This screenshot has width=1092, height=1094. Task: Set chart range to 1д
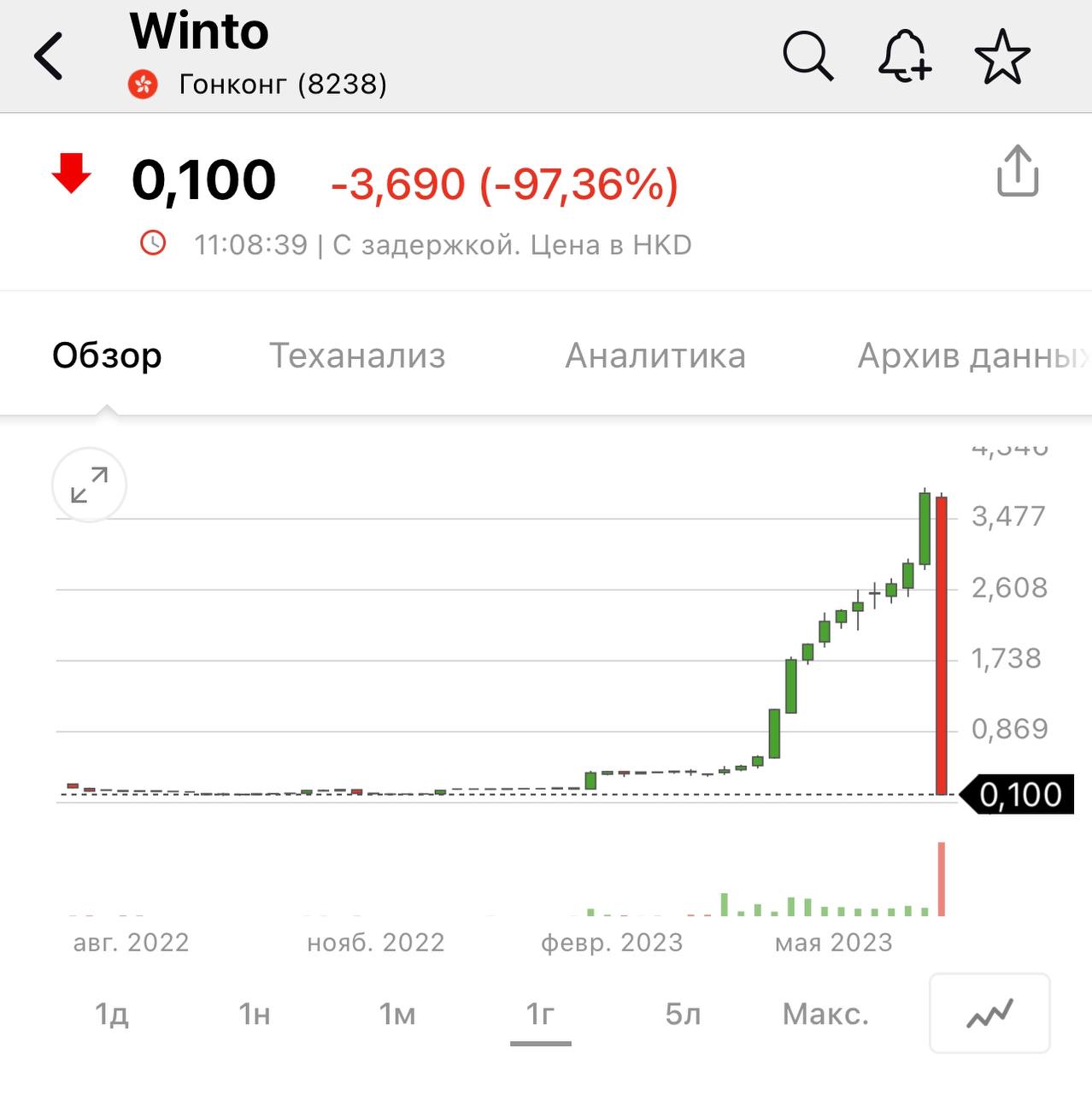point(112,1015)
